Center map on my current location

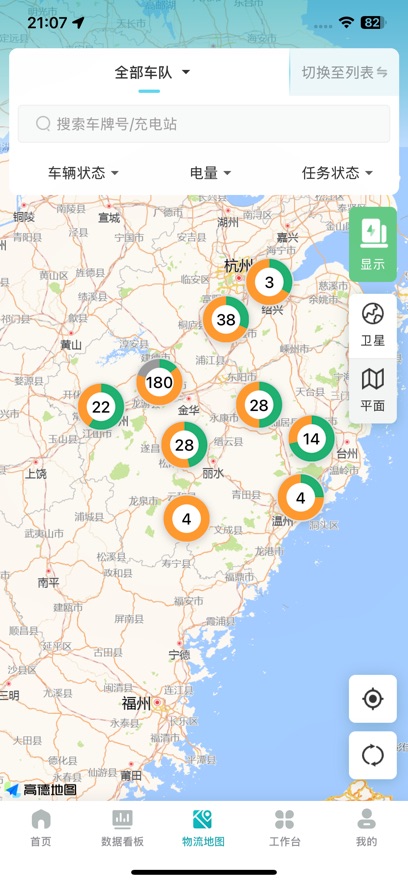pyautogui.click(x=373, y=699)
